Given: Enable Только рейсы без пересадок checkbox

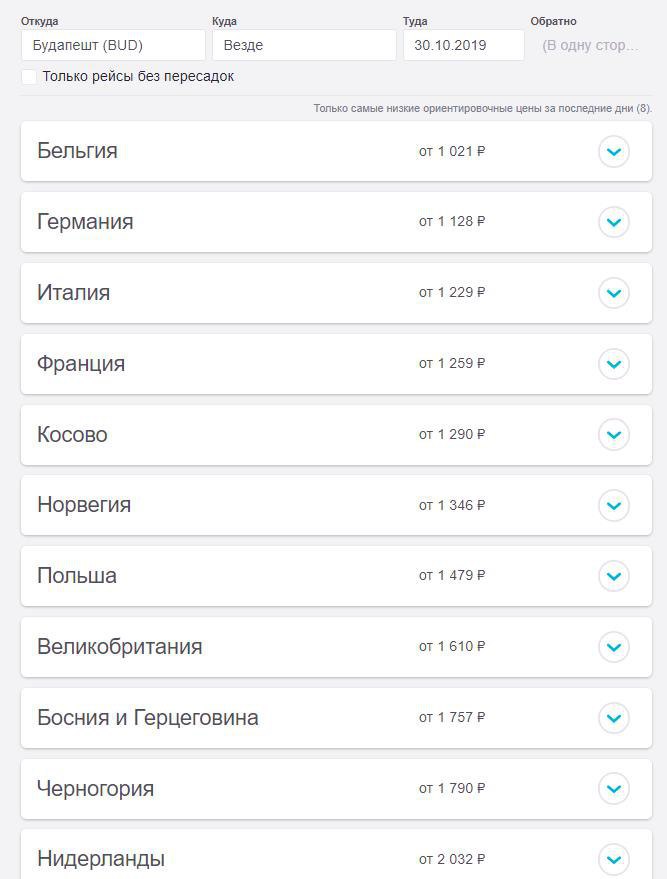Looking at the screenshot, I should [x=29, y=76].
